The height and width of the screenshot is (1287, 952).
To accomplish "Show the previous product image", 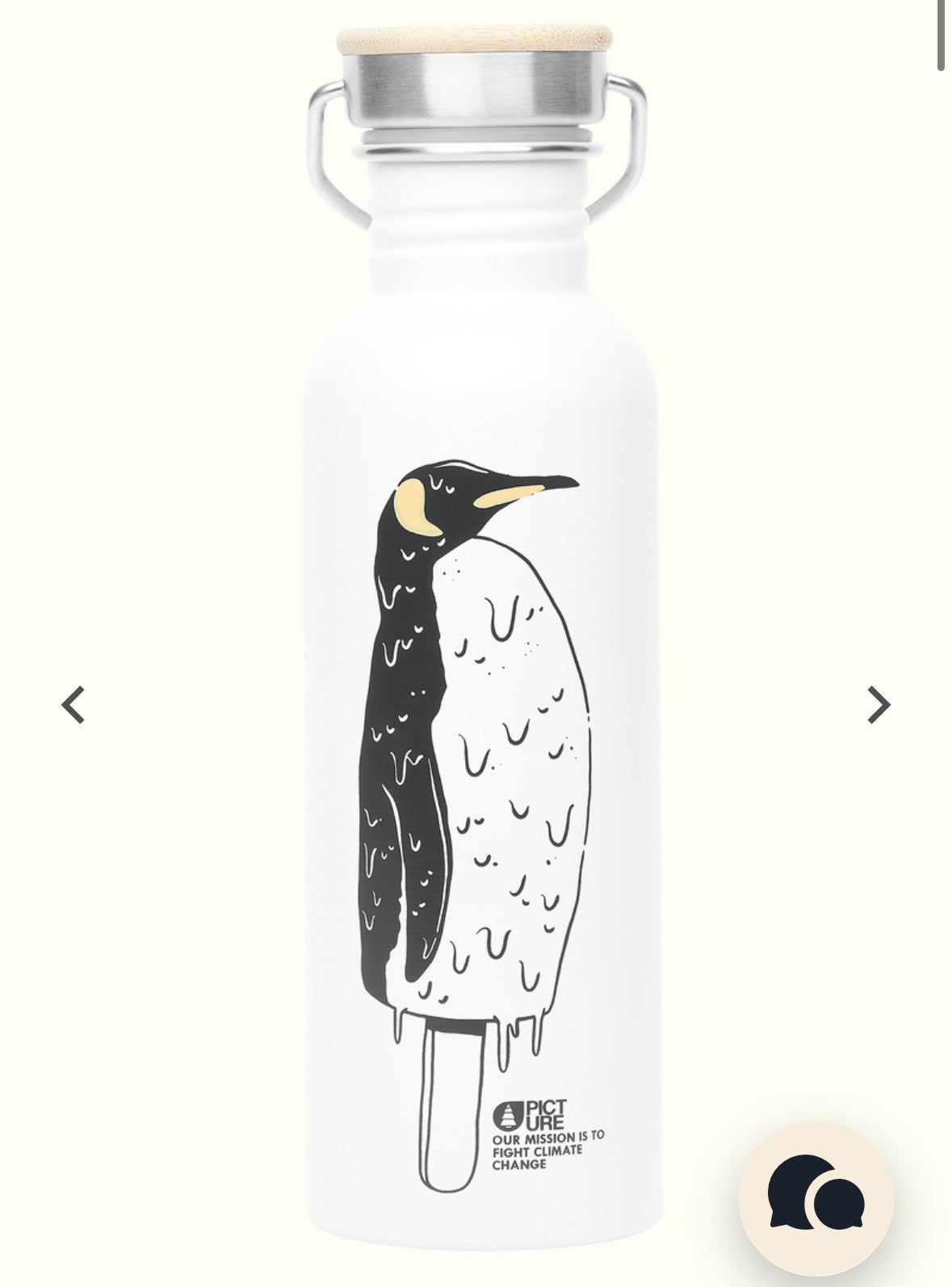I will pyautogui.click(x=73, y=705).
